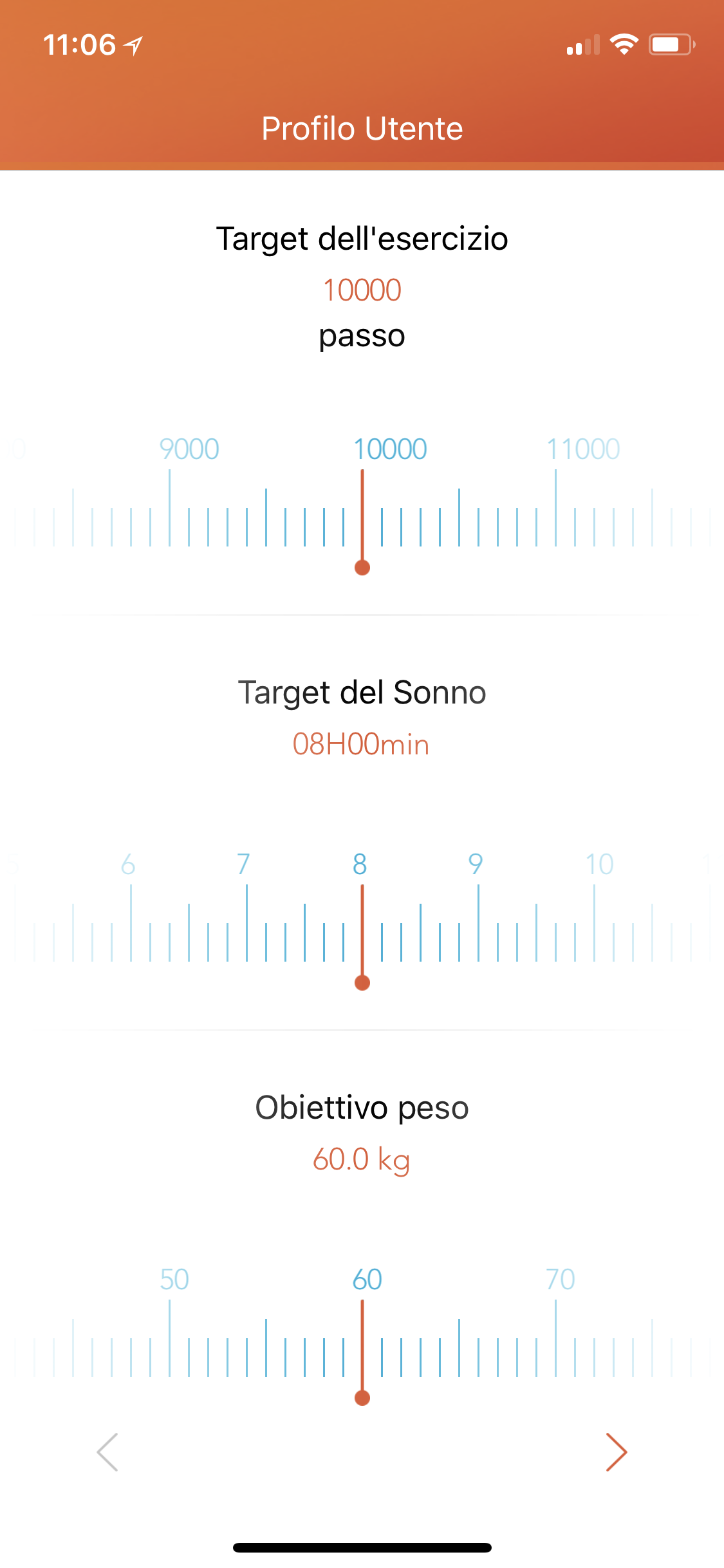Tap the 10 on the sleep target scale

click(x=599, y=864)
